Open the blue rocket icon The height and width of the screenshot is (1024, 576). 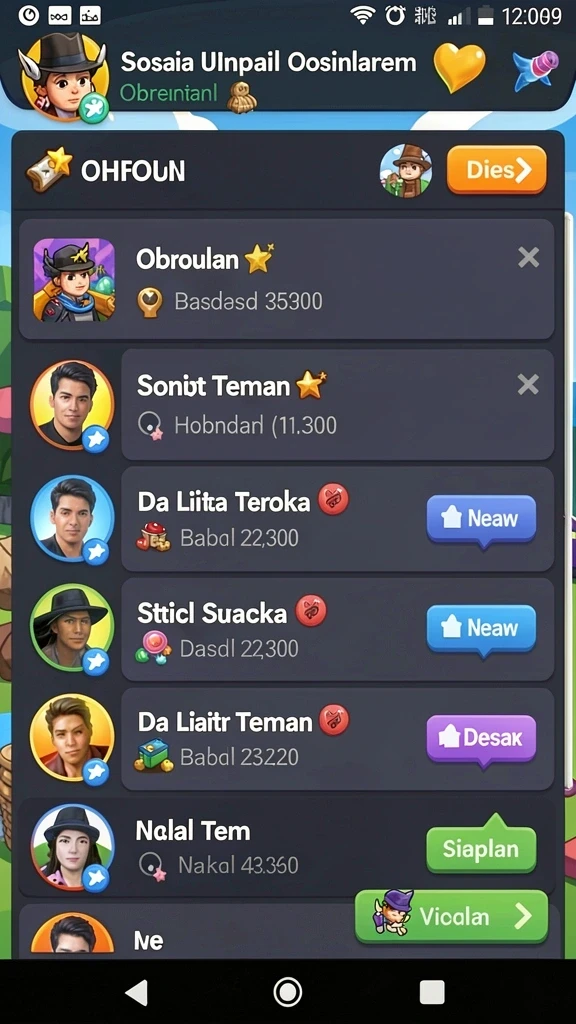pos(536,70)
